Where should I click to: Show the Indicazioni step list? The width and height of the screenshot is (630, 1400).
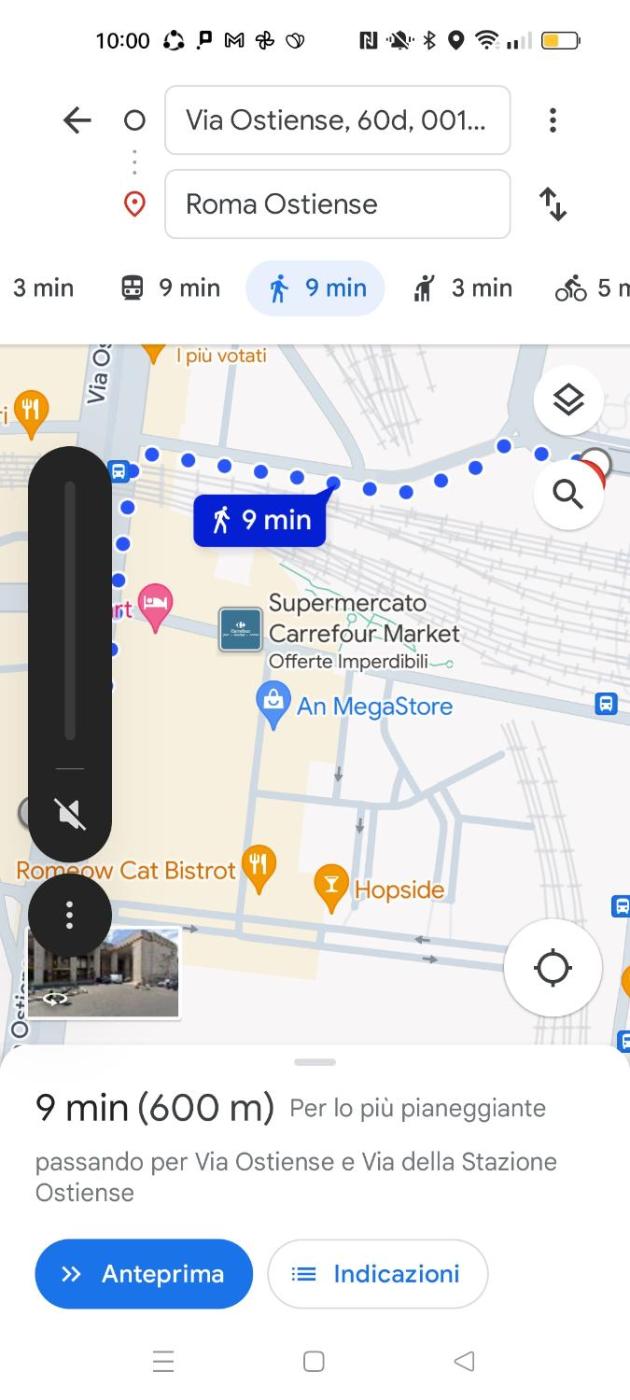coord(377,1274)
